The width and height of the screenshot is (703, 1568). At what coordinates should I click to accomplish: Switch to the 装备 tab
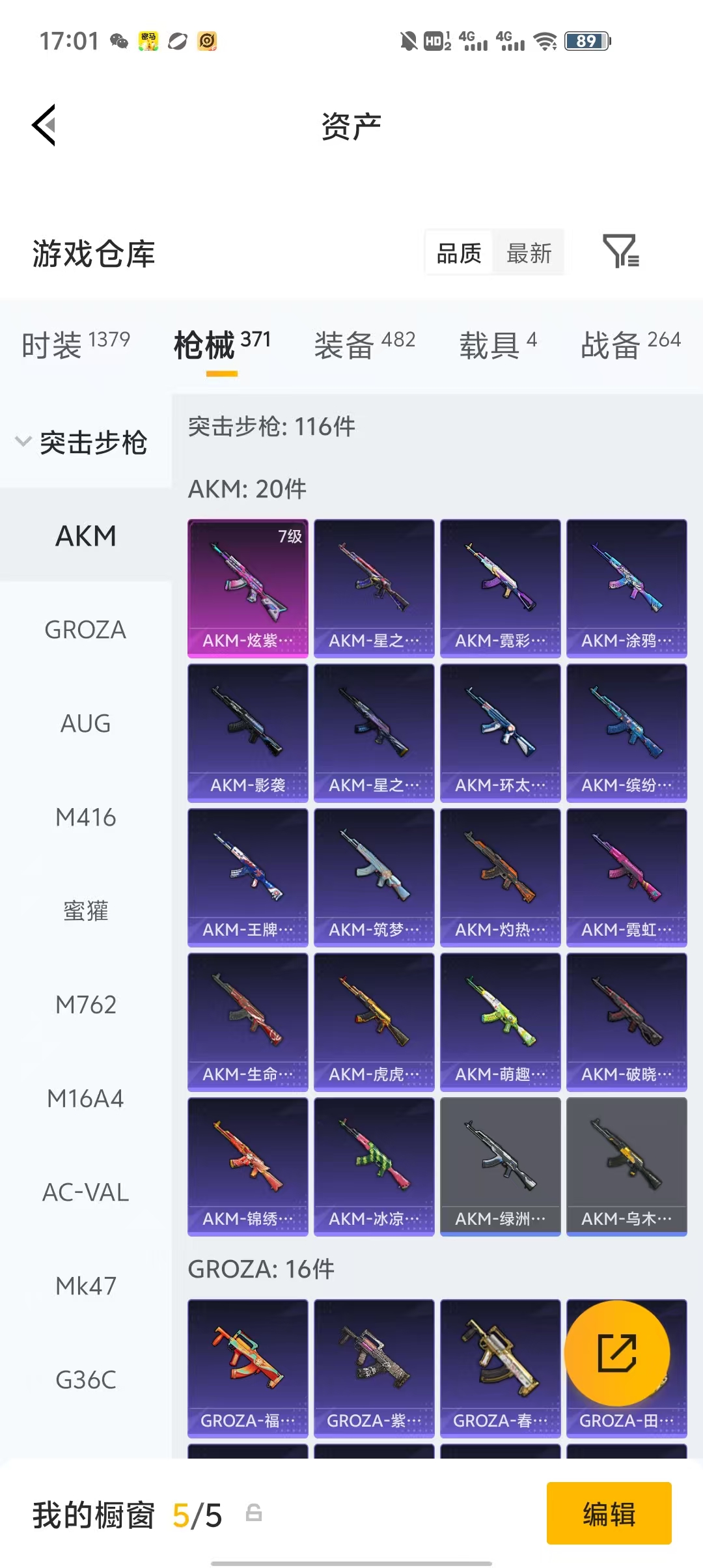(x=365, y=344)
